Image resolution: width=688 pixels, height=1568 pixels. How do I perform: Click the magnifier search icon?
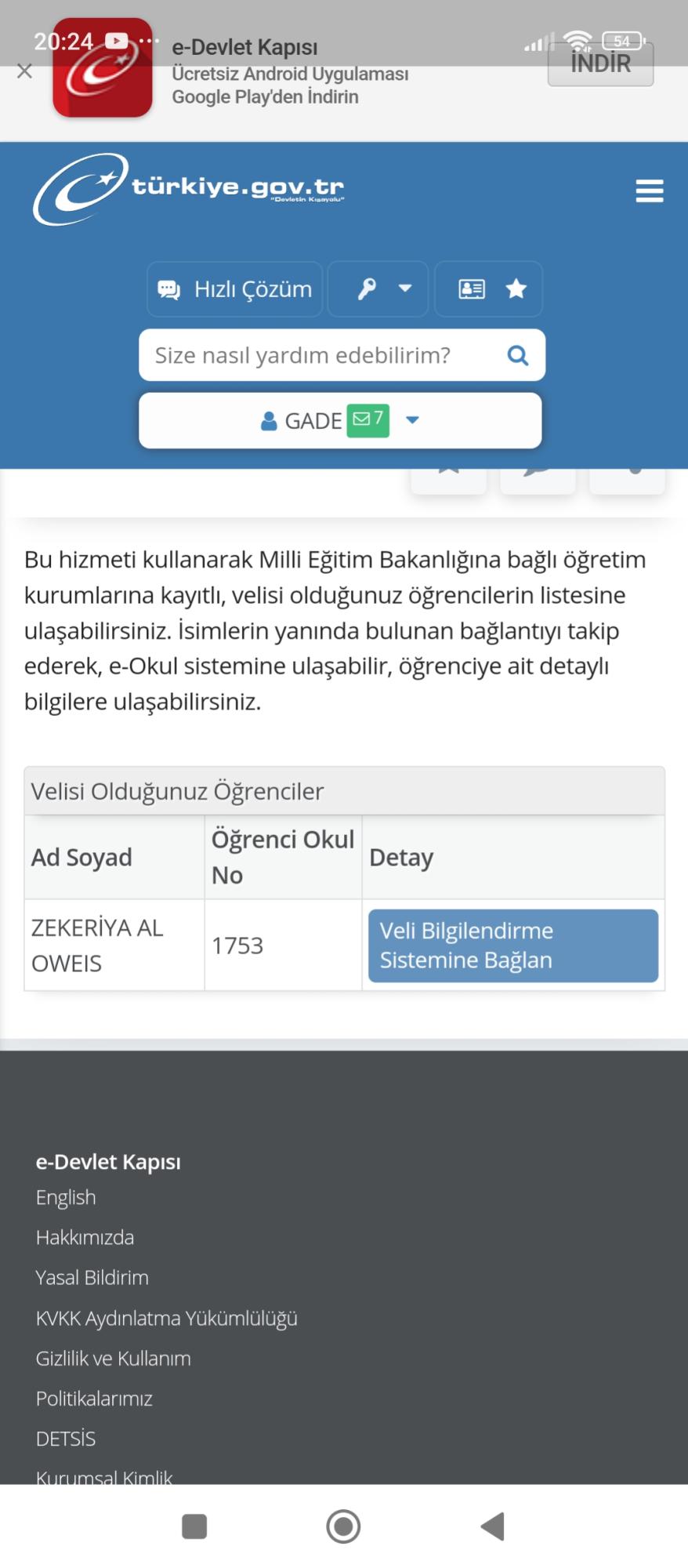pyautogui.click(x=517, y=355)
